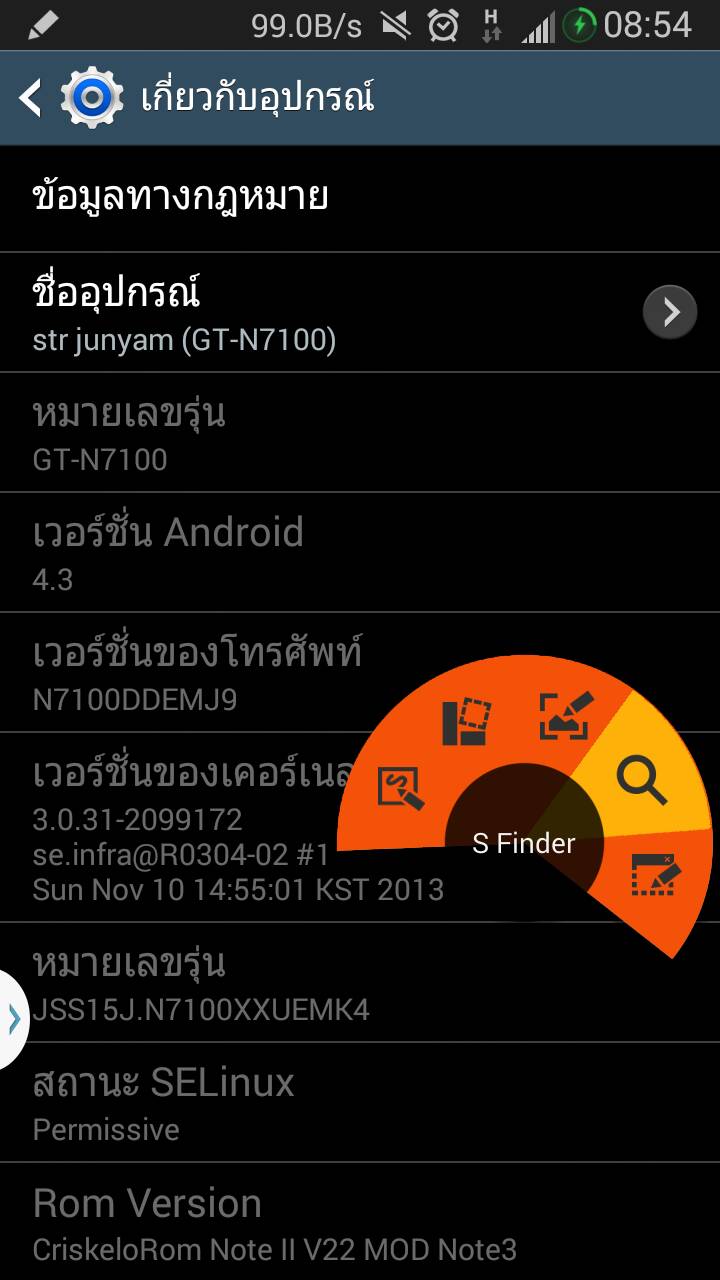Screen dimensions: 720x1280
Task: Start Screen Write from the Air Command wheel
Action: coord(566,716)
